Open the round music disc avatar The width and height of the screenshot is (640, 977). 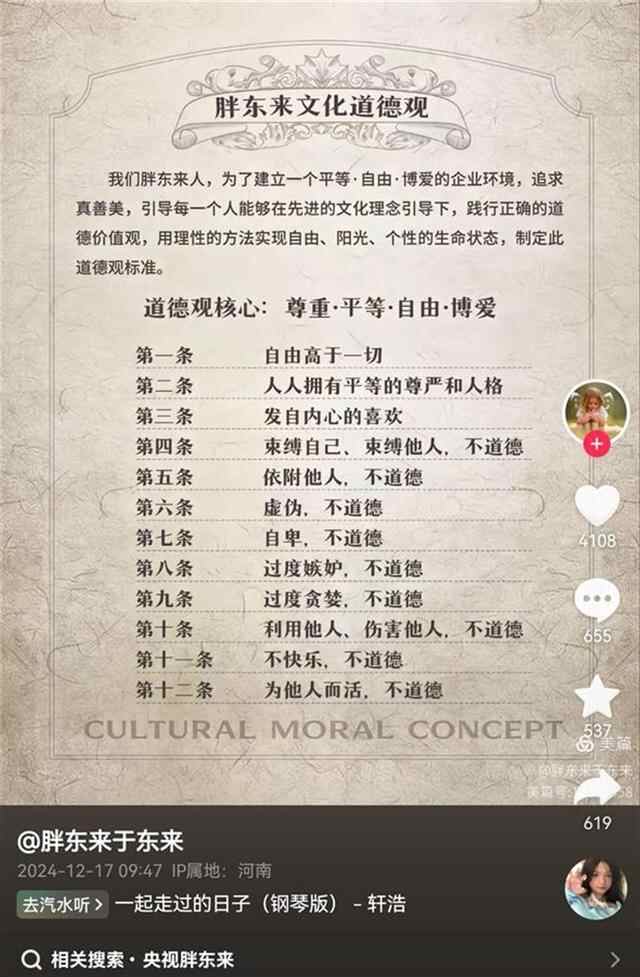click(x=595, y=889)
